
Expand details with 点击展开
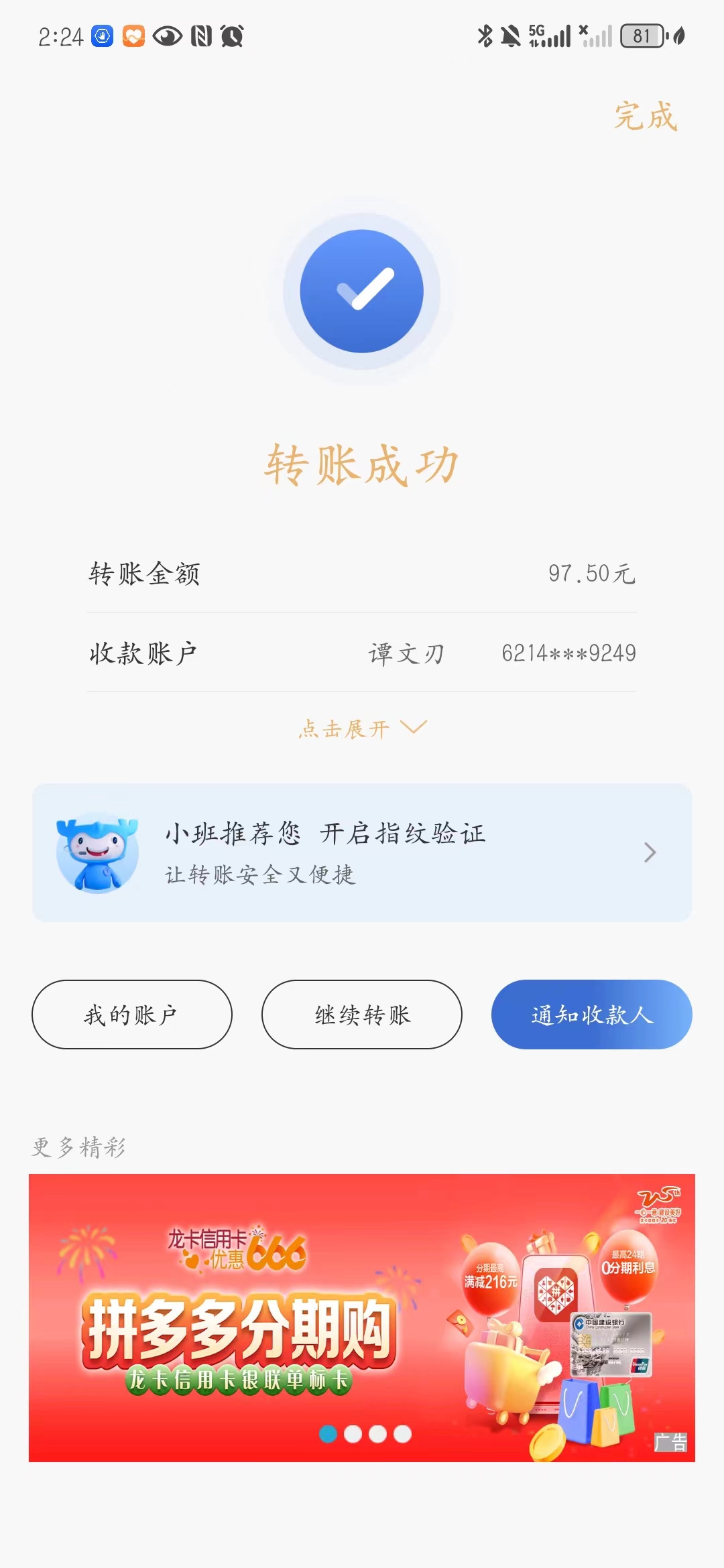coord(362,728)
